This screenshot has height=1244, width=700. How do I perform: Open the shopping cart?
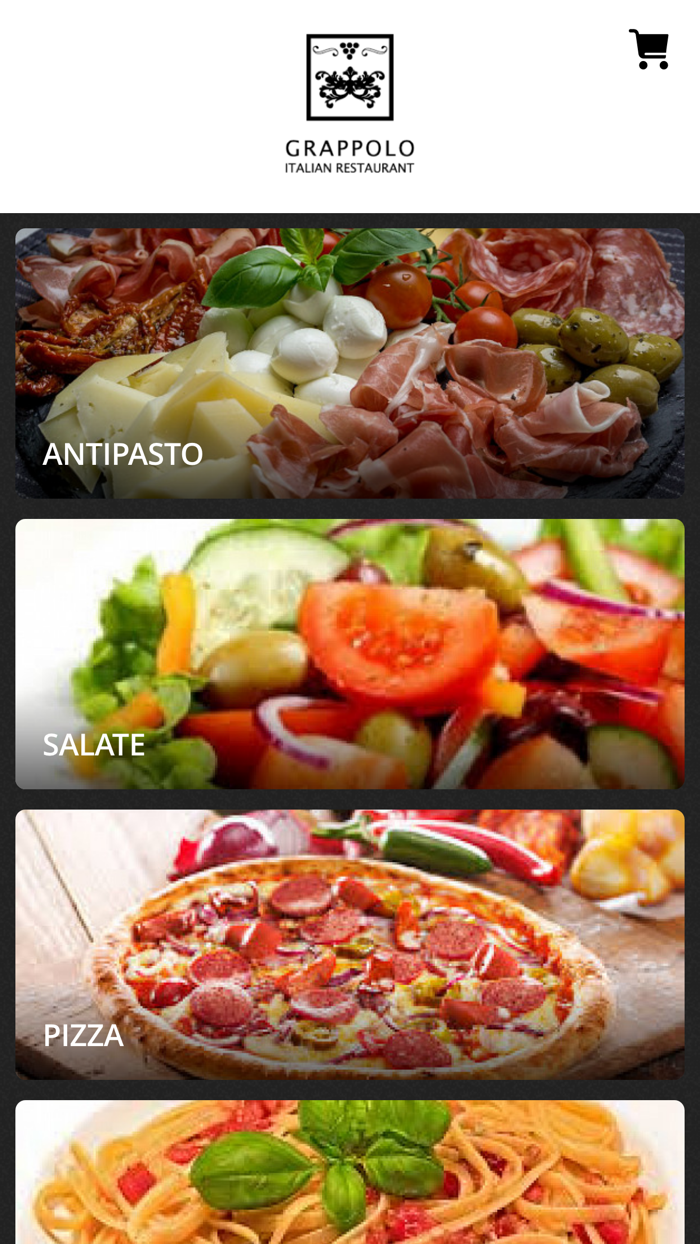[649, 49]
